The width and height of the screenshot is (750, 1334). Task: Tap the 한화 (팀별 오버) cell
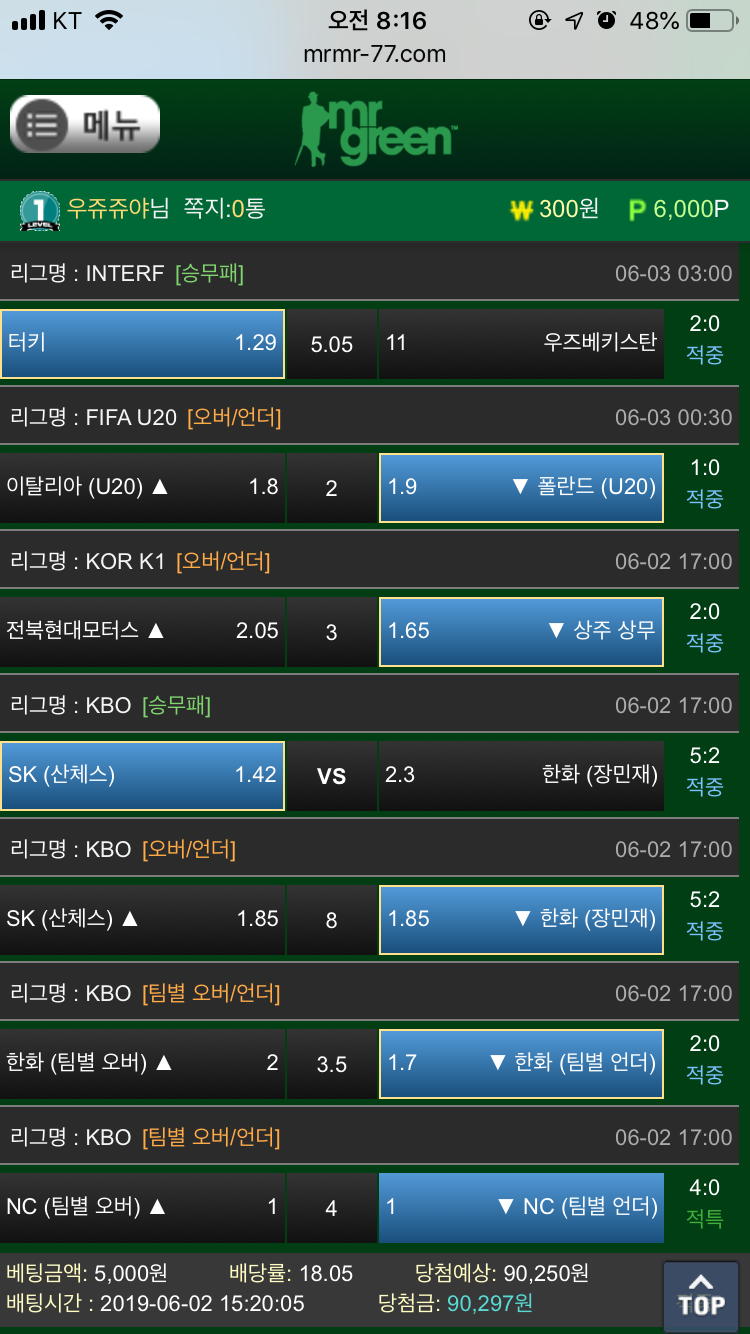coord(142,1063)
